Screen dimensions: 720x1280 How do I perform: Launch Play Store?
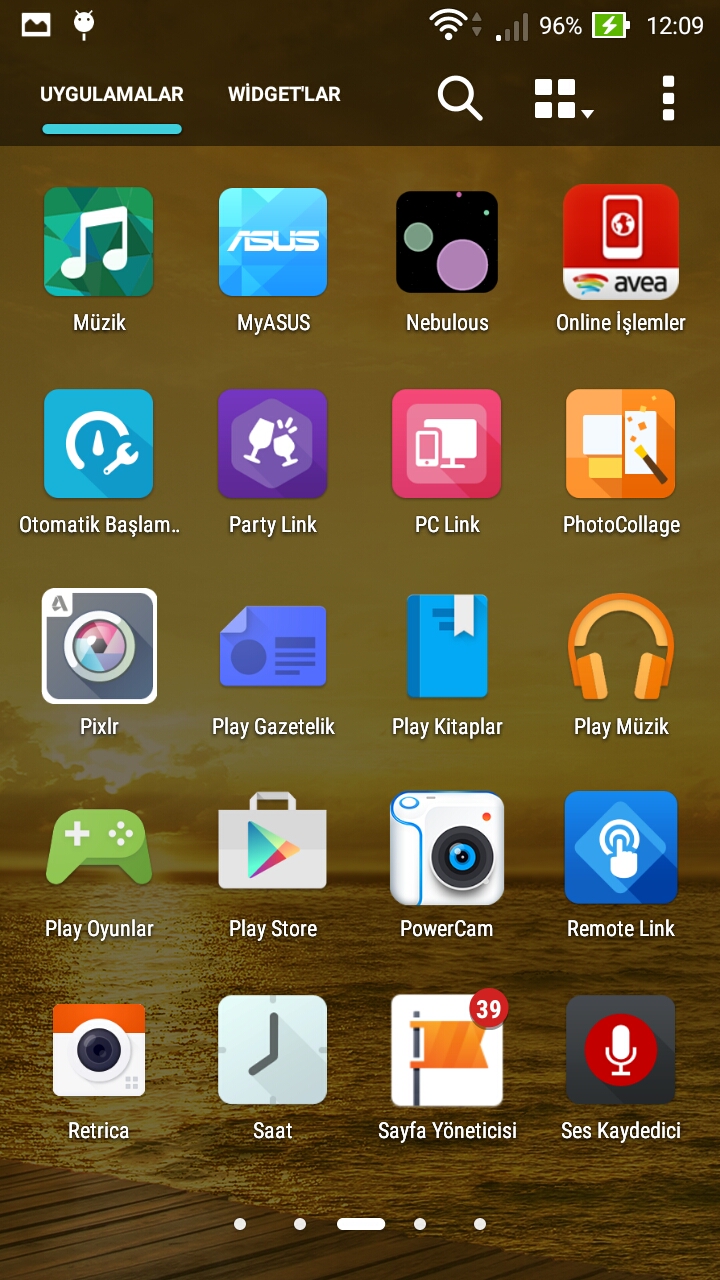point(273,849)
